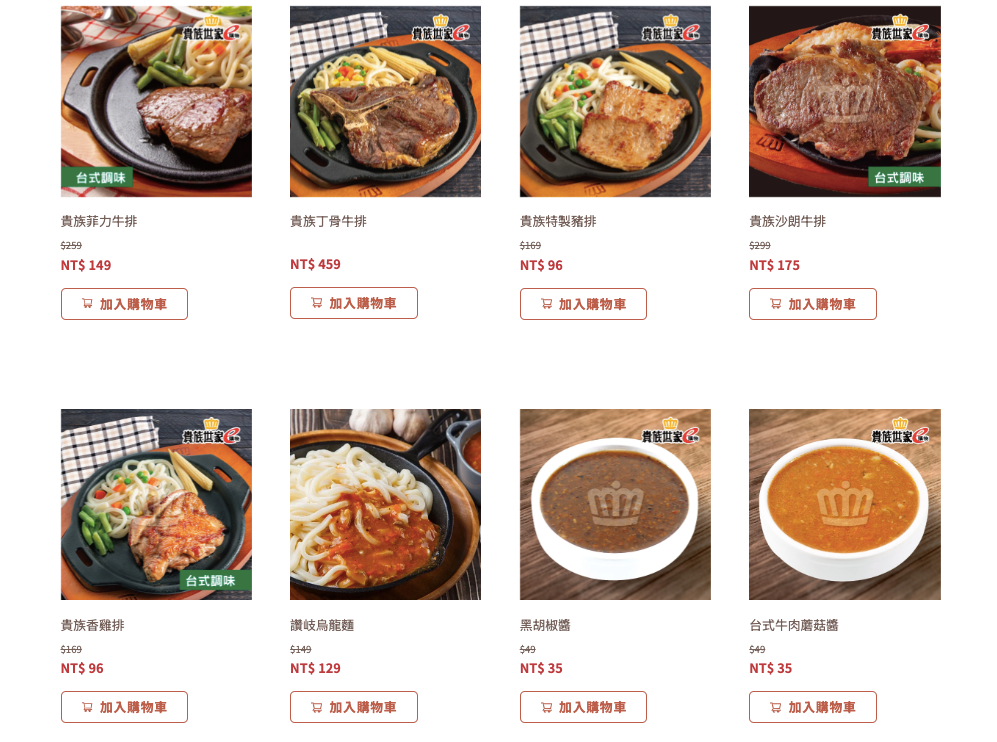Add 讚岐烏龍麵 to the shopping cart
Viewport: 997px width, 742px height.
click(x=353, y=707)
